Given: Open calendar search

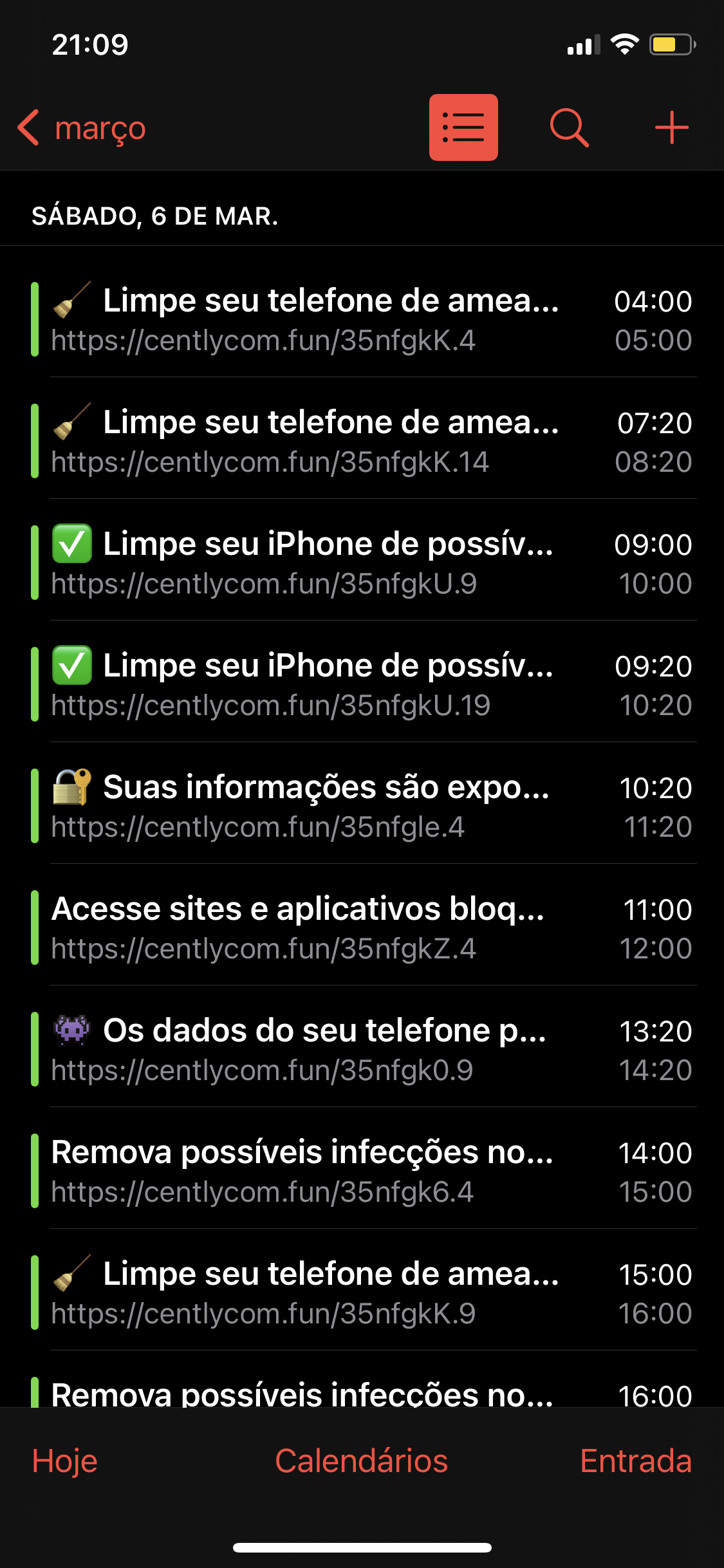Looking at the screenshot, I should pyautogui.click(x=569, y=127).
